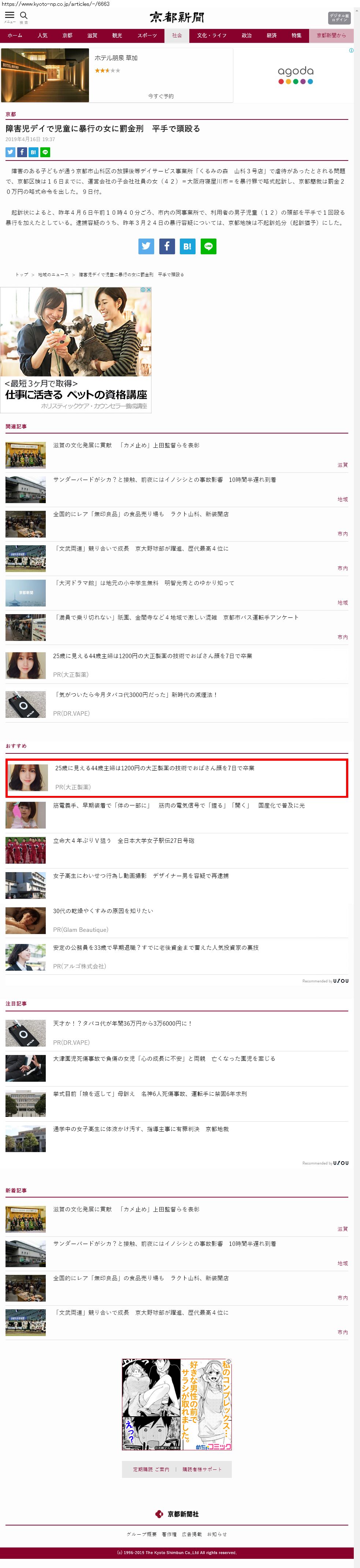
Task: Tap the 定期購読 ご案内 link
Action: click(151, 1469)
